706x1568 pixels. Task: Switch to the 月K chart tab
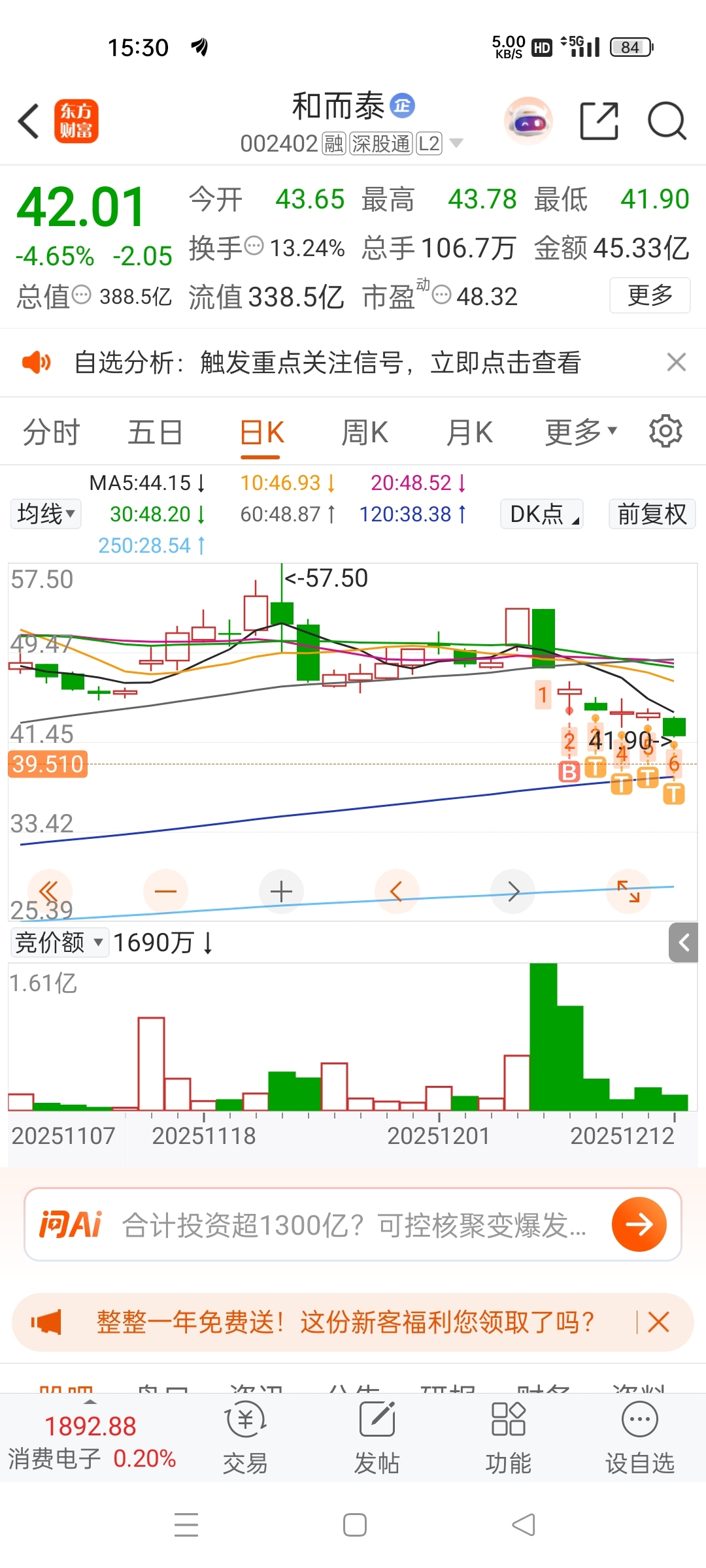point(469,433)
